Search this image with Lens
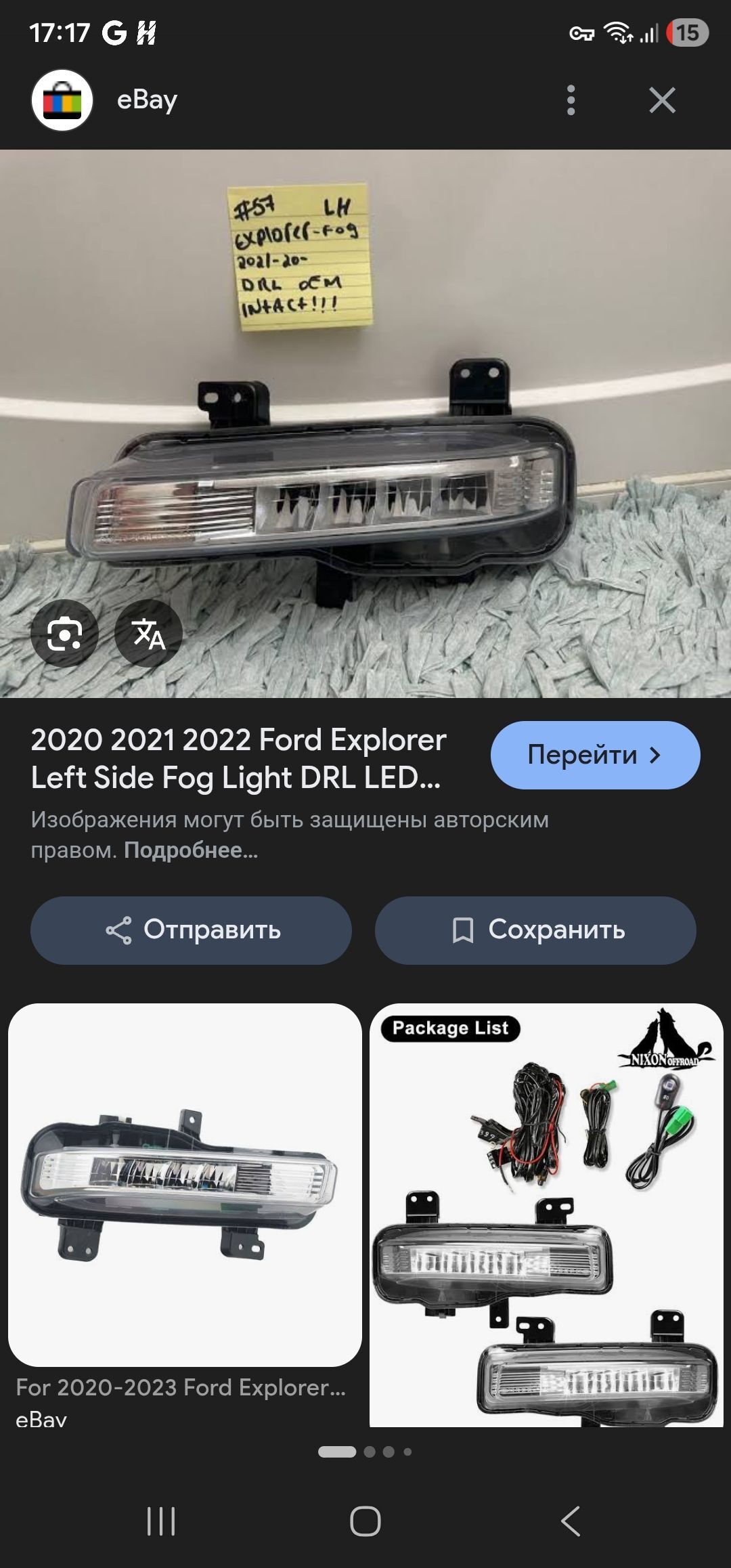This screenshot has height=1568, width=731. (64, 634)
